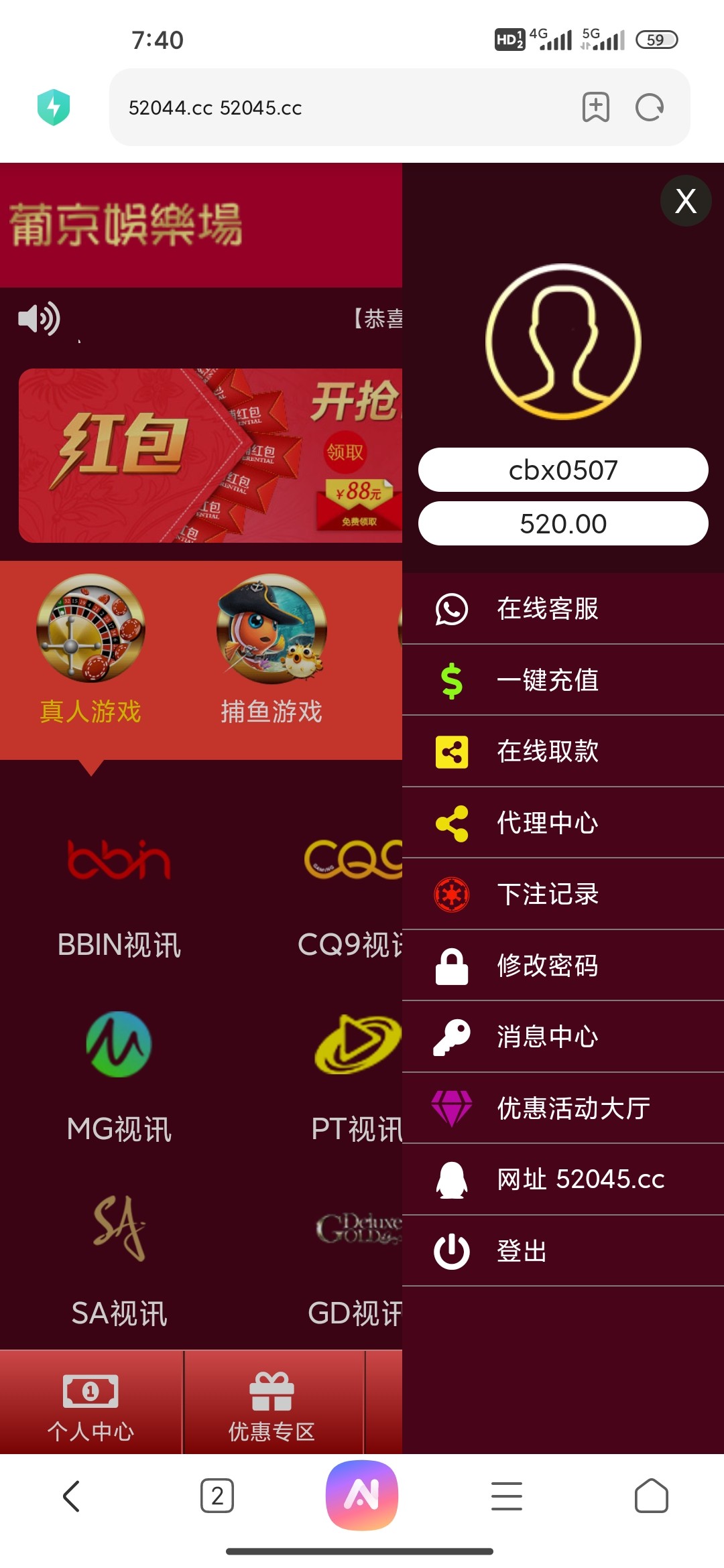Viewport: 724px width, 1568px height.
Task: Open the browser AI assistant button
Action: tap(362, 1494)
